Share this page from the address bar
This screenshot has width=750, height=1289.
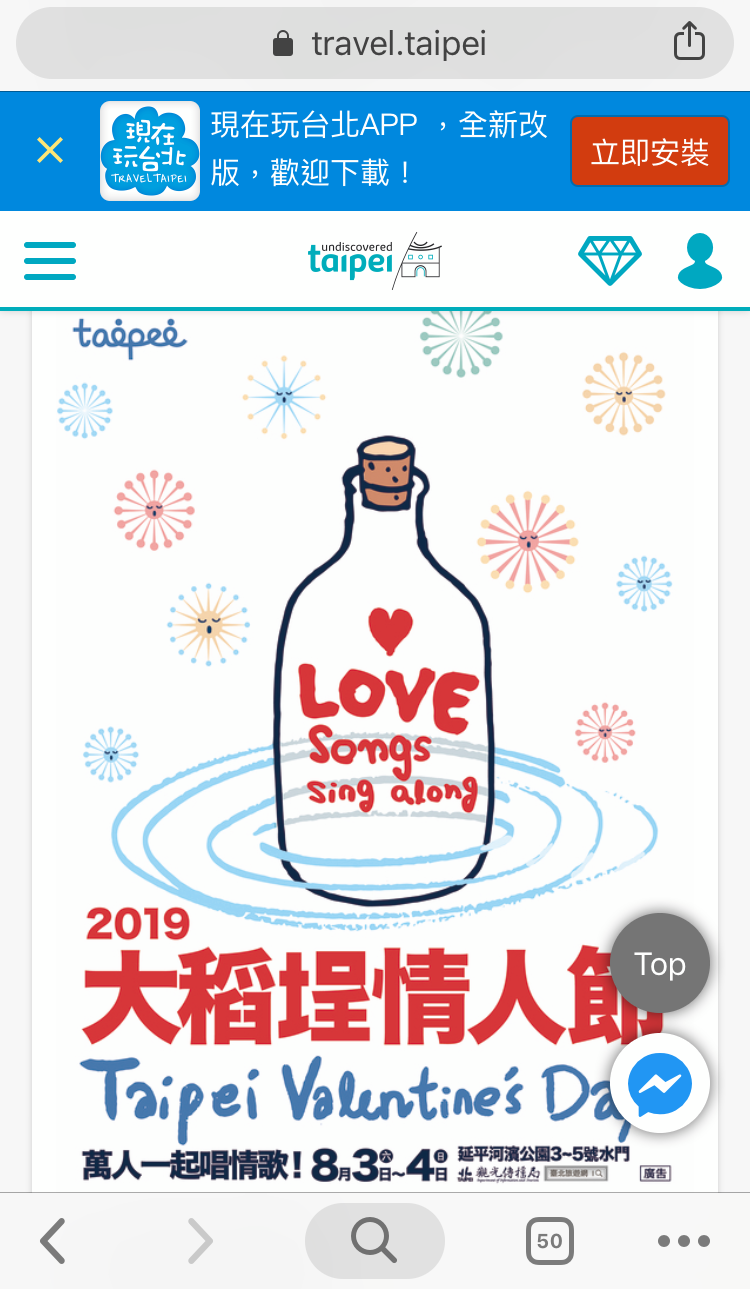click(x=689, y=42)
